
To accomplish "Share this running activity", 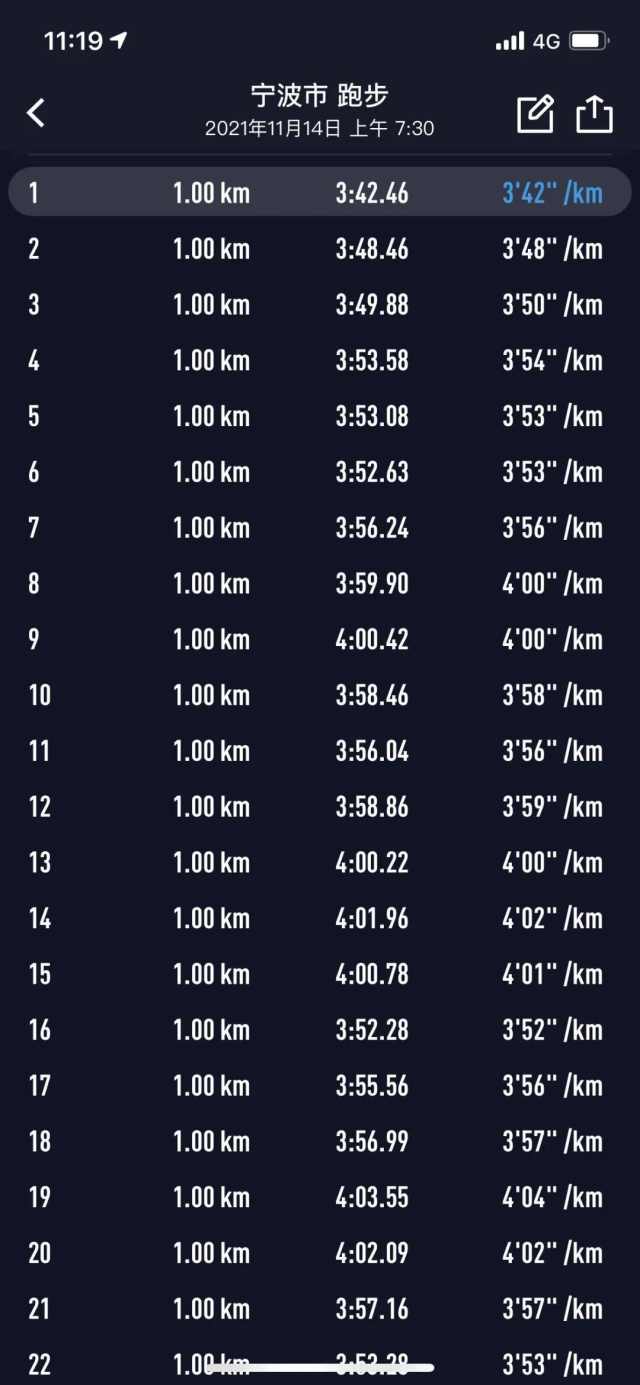I will (x=594, y=113).
